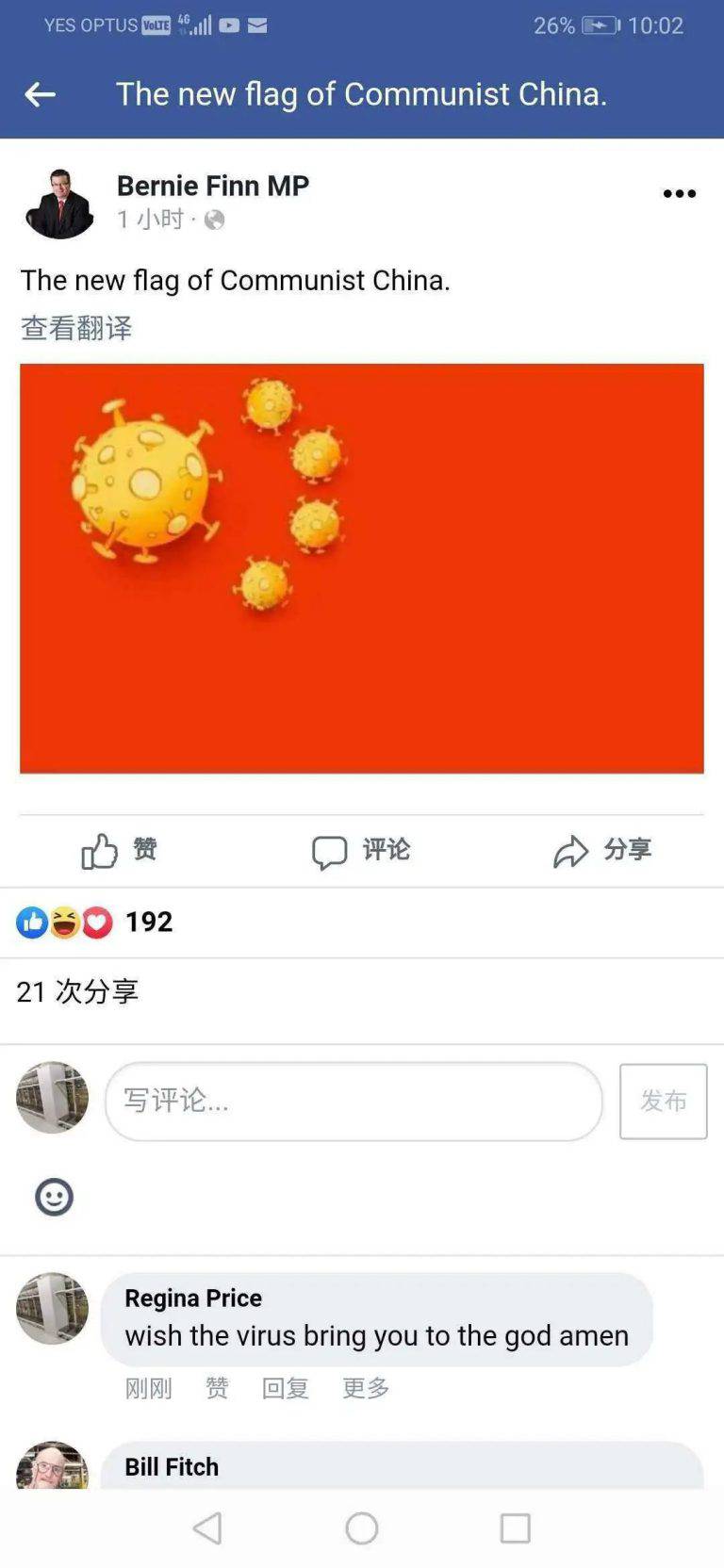
Task: Tap the 评论 comment button
Action: (x=361, y=850)
